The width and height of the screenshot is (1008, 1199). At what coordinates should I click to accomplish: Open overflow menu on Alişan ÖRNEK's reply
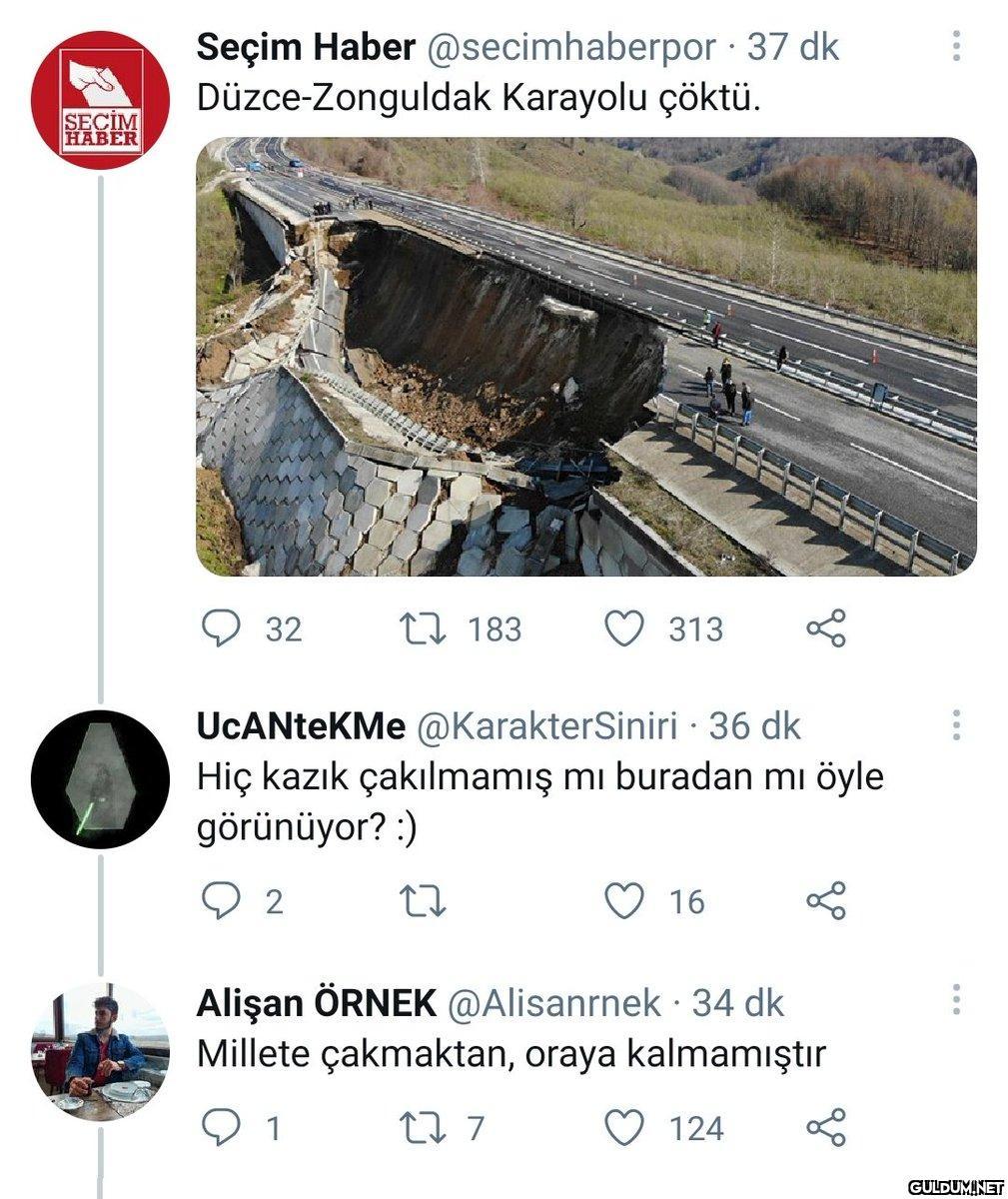pos(956,1000)
